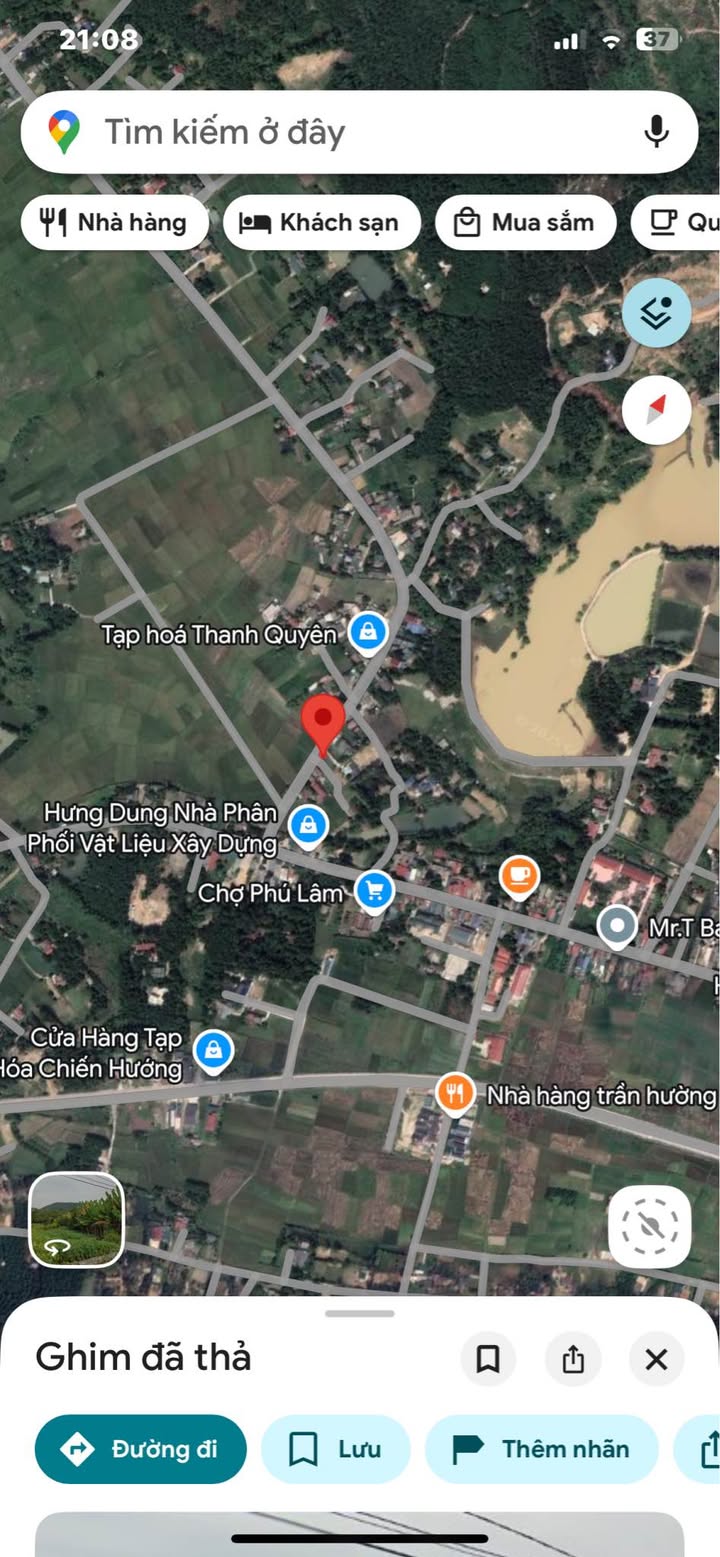This screenshot has height=1557, width=720.
Task: Tap the my-location button
Action: click(x=649, y=1226)
